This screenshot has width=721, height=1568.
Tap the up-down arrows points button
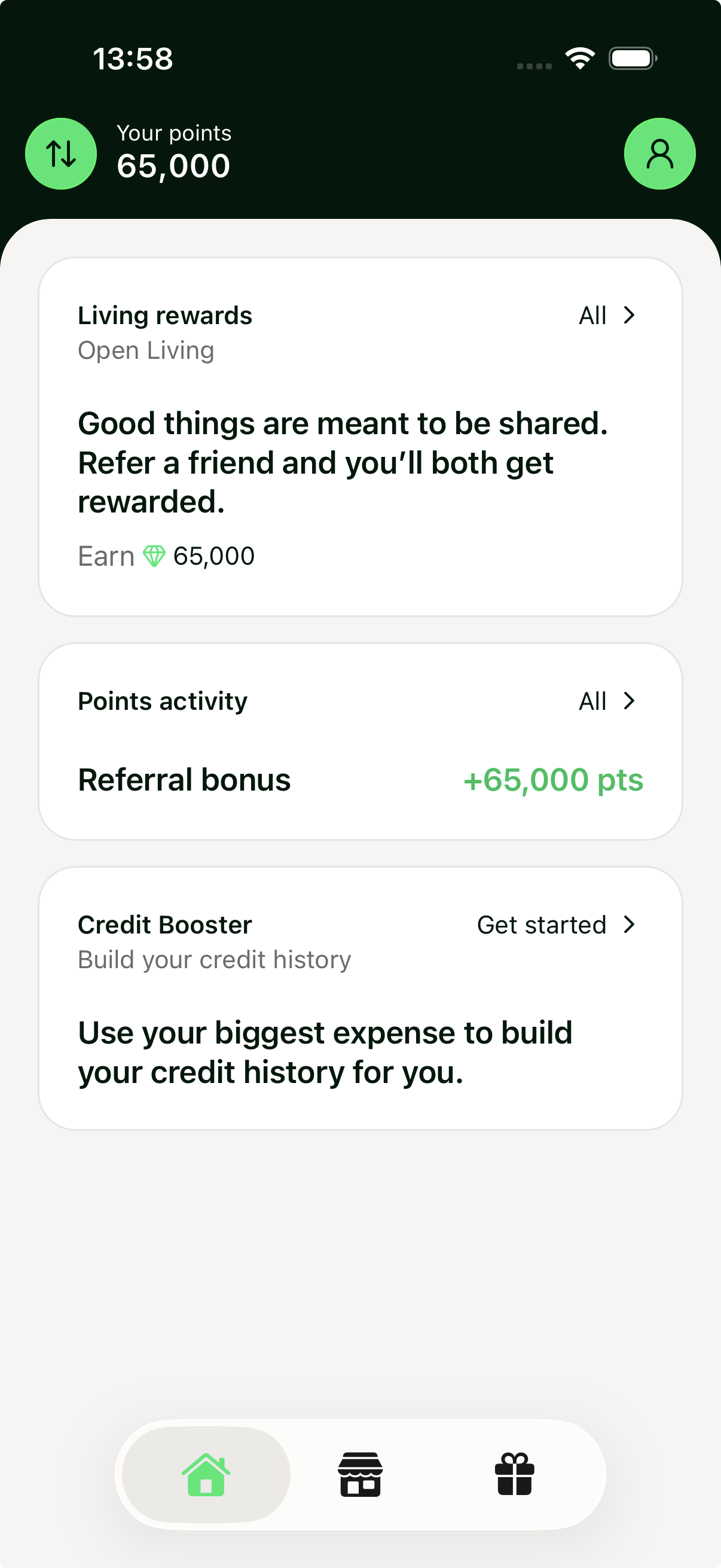[x=61, y=153]
